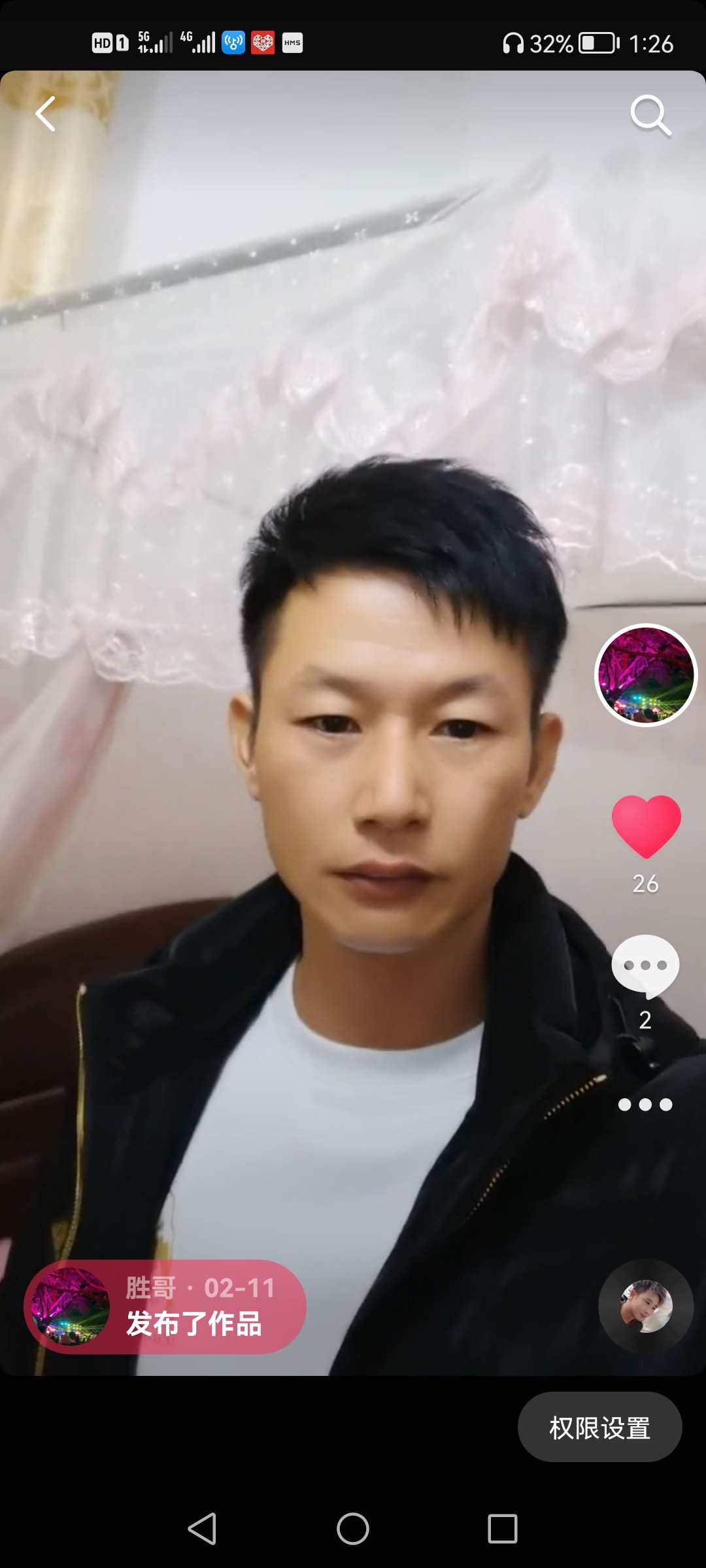Tap the red heart like button
This screenshot has height=1568, width=706.
coord(646,826)
